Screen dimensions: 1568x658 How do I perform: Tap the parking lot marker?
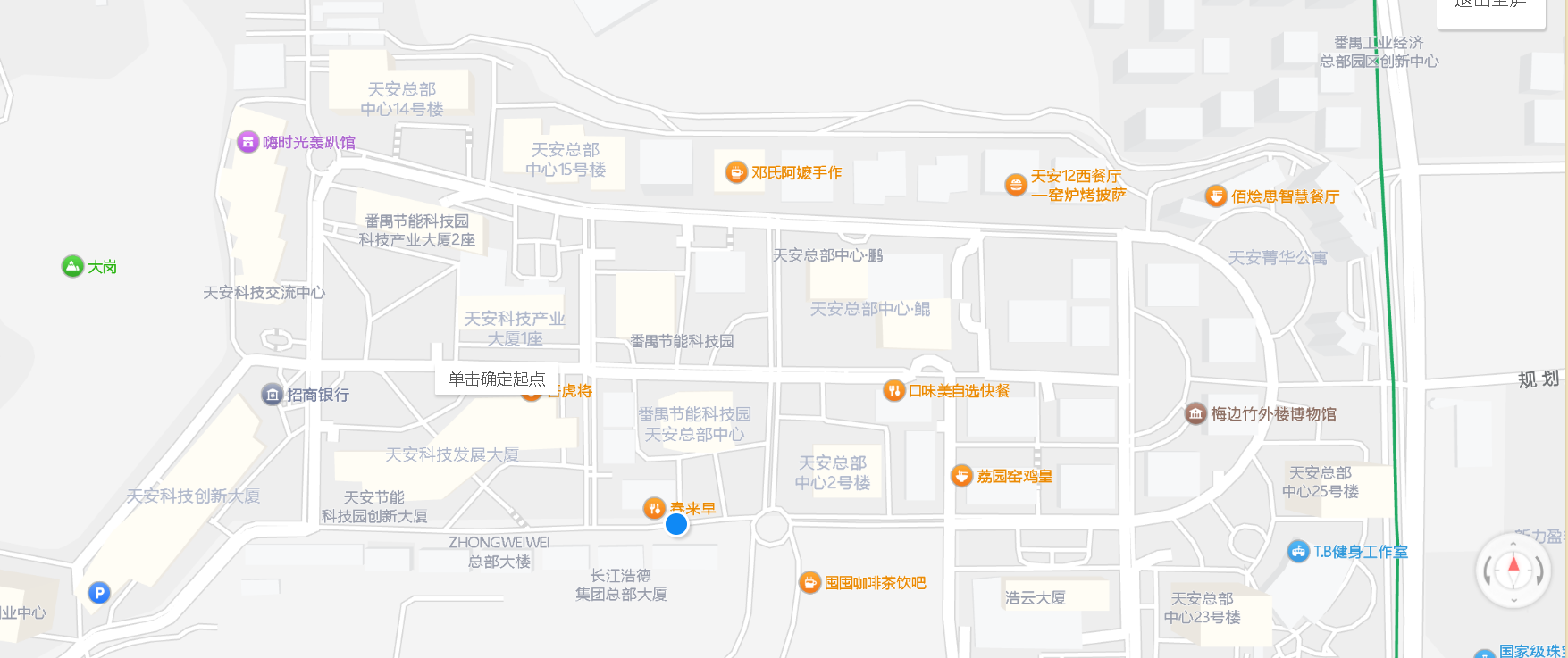[99, 593]
